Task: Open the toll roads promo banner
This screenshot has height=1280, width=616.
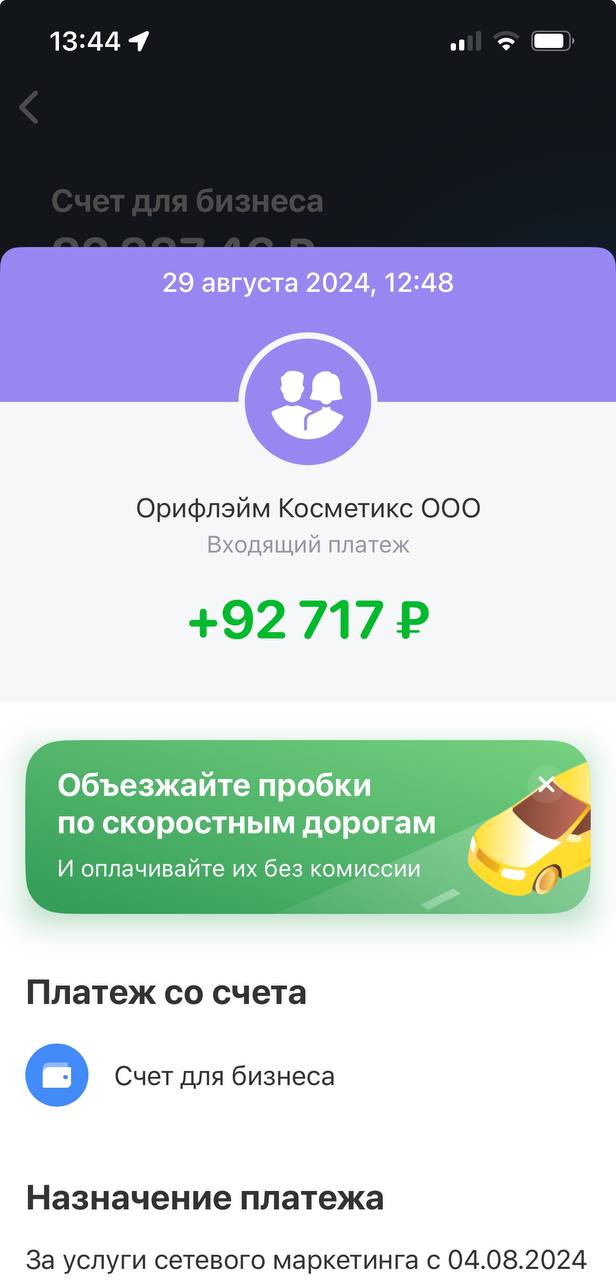Action: coord(250,828)
